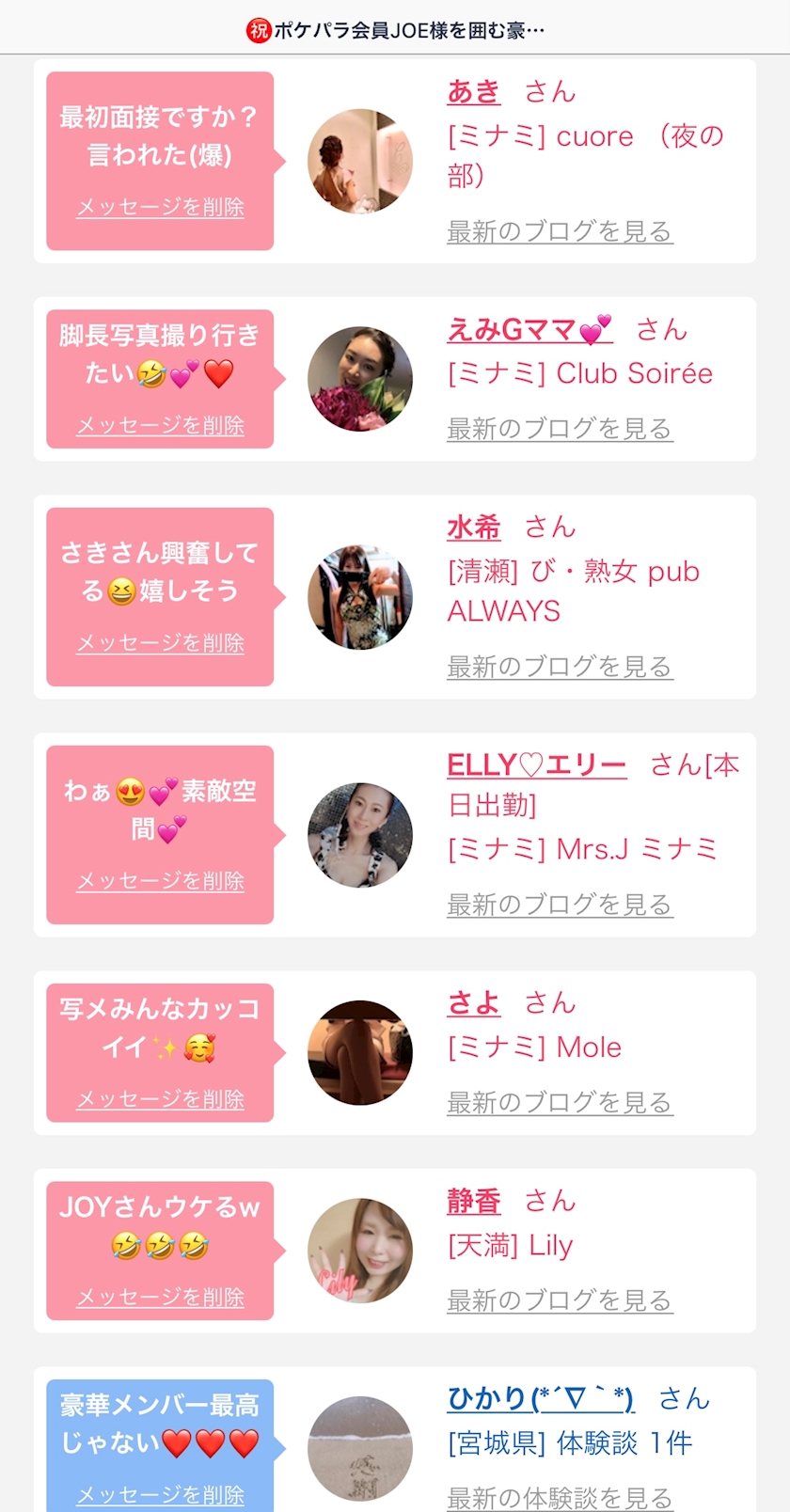Viewport: 790px width, 1512px height.
Task: View 静香's latest blog
Action: pyautogui.click(x=560, y=1300)
